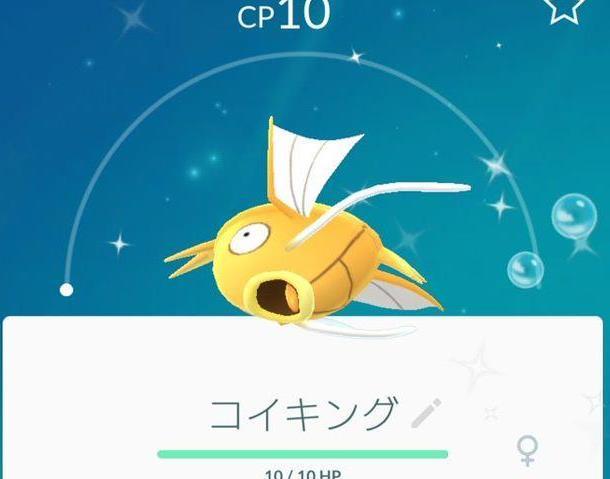Mark this Pokémon as favorite with the star

[x=563, y=8]
